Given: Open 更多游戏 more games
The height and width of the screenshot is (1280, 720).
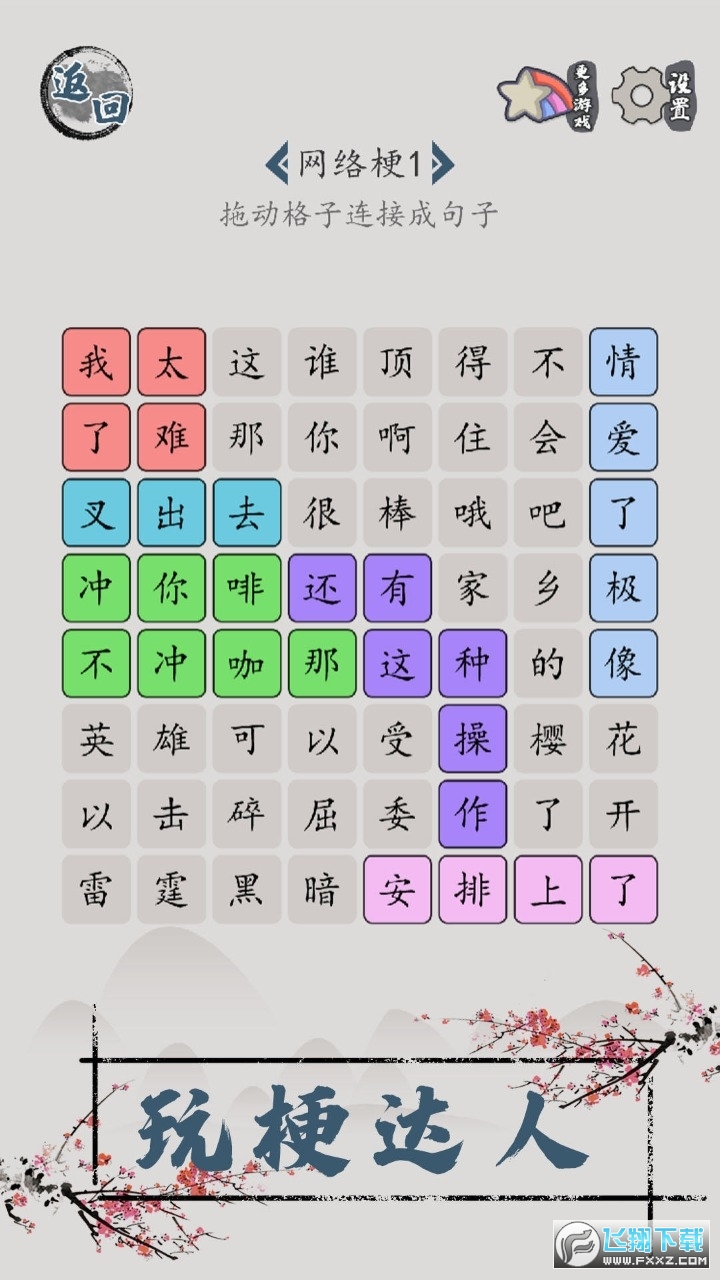Looking at the screenshot, I should pyautogui.click(x=548, y=98).
